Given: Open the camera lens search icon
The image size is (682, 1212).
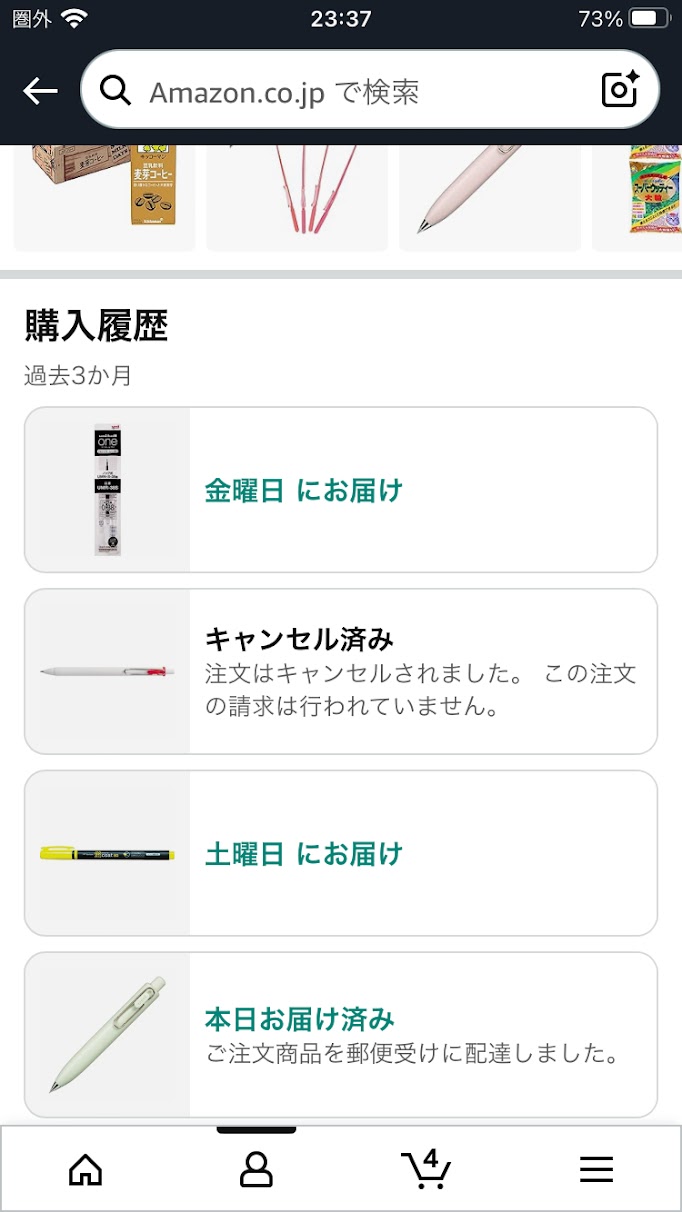Looking at the screenshot, I should (620, 91).
